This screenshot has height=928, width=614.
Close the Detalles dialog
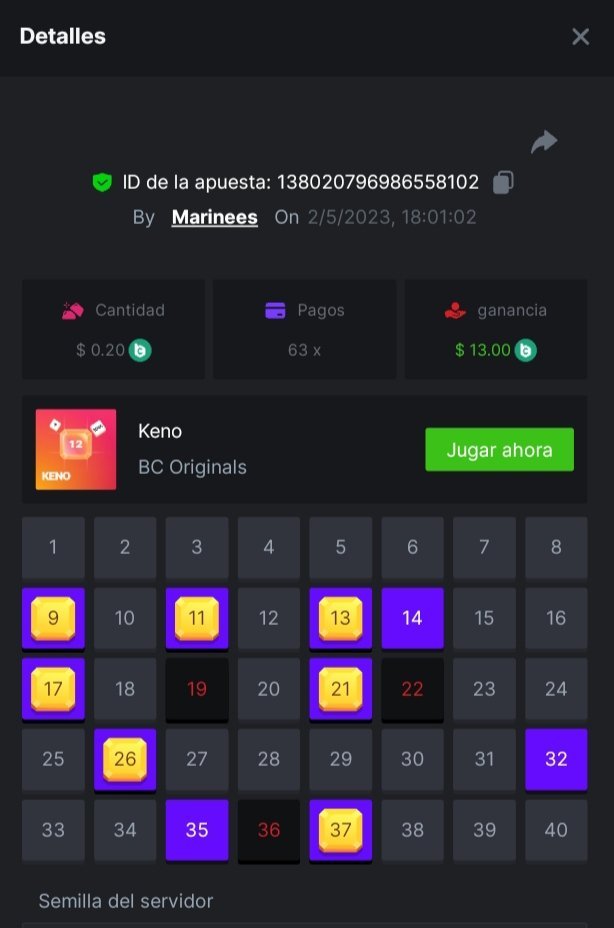click(580, 37)
